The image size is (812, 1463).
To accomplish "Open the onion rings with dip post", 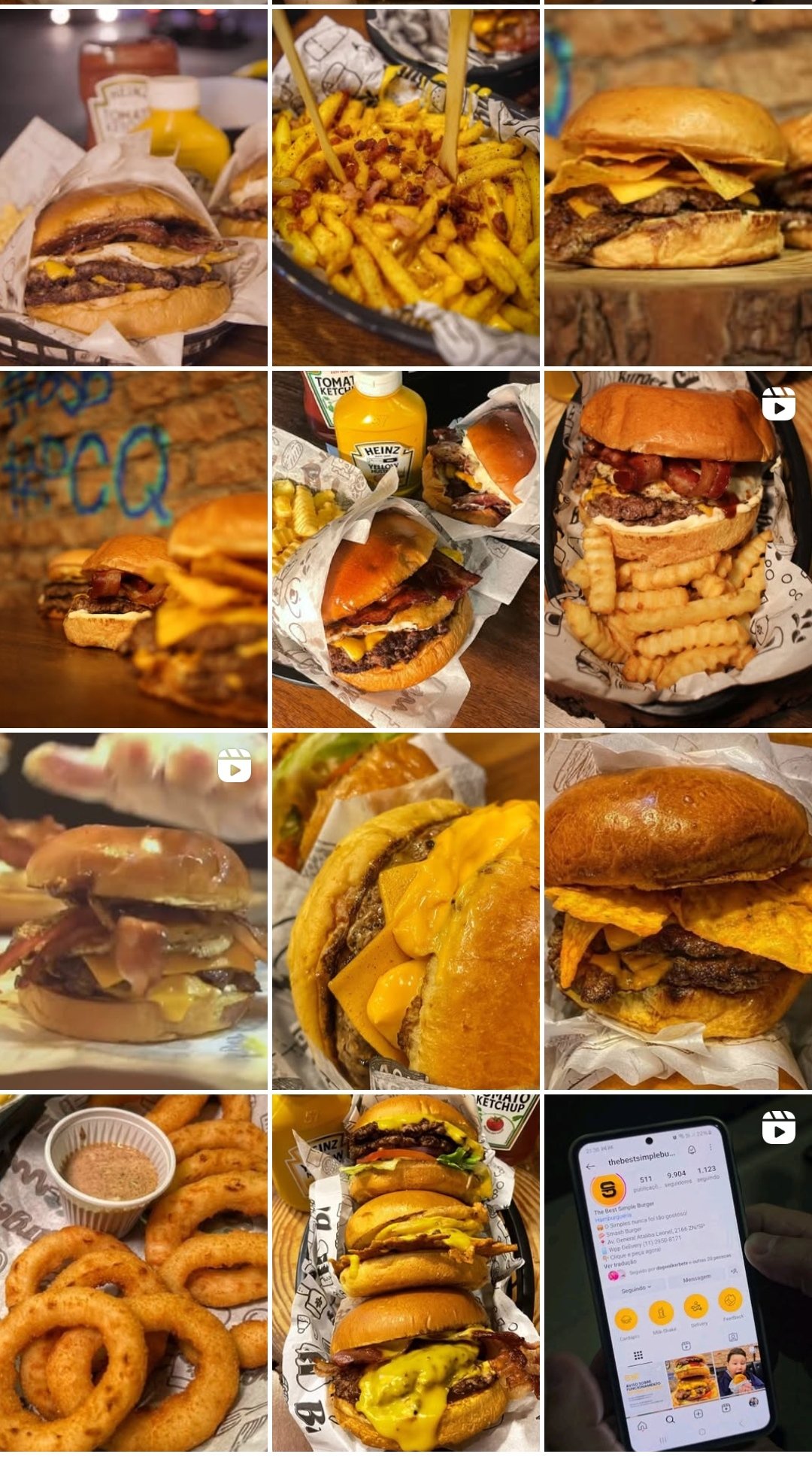I will (x=133, y=1273).
